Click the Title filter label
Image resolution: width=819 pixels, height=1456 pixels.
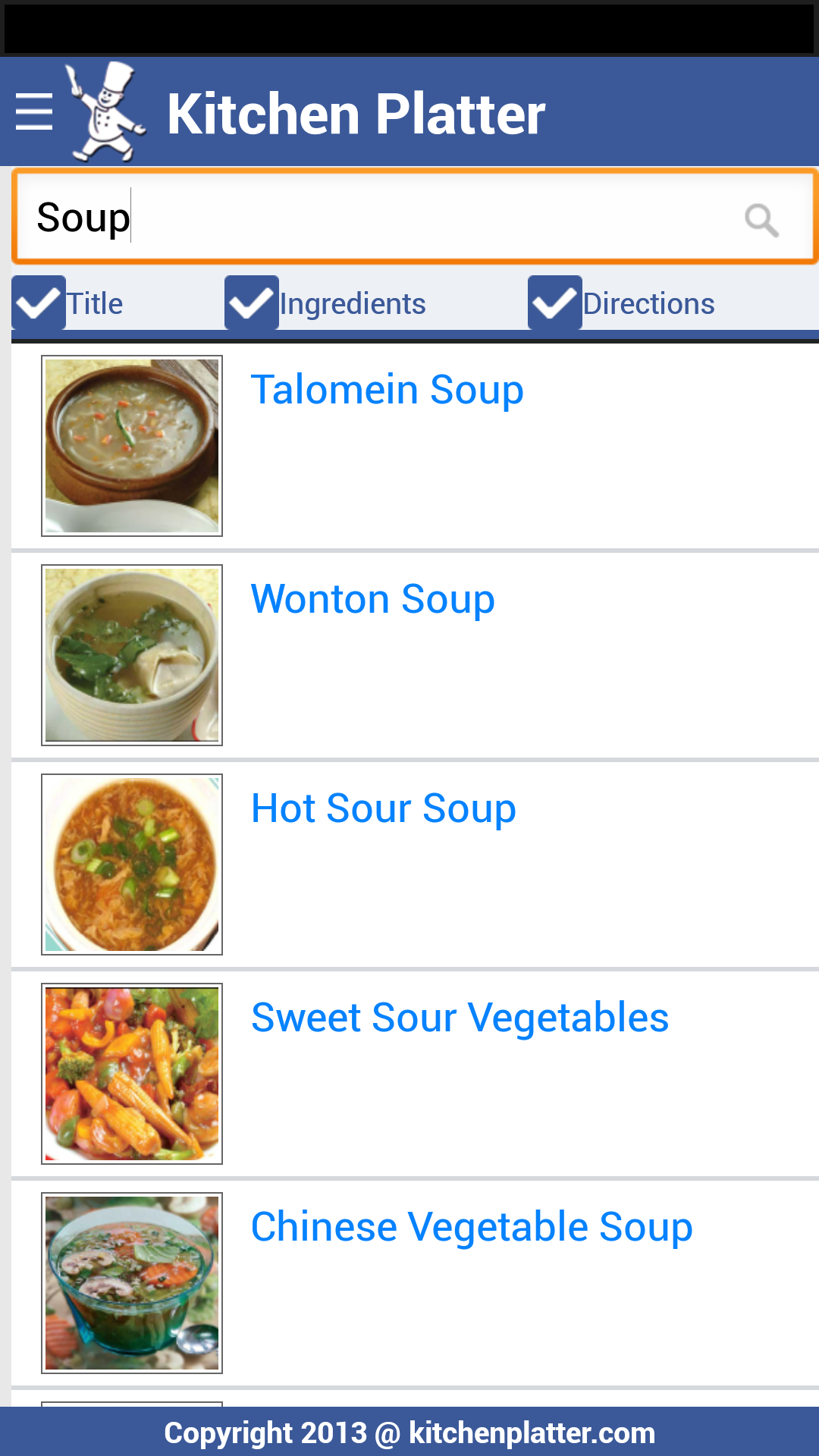[93, 303]
